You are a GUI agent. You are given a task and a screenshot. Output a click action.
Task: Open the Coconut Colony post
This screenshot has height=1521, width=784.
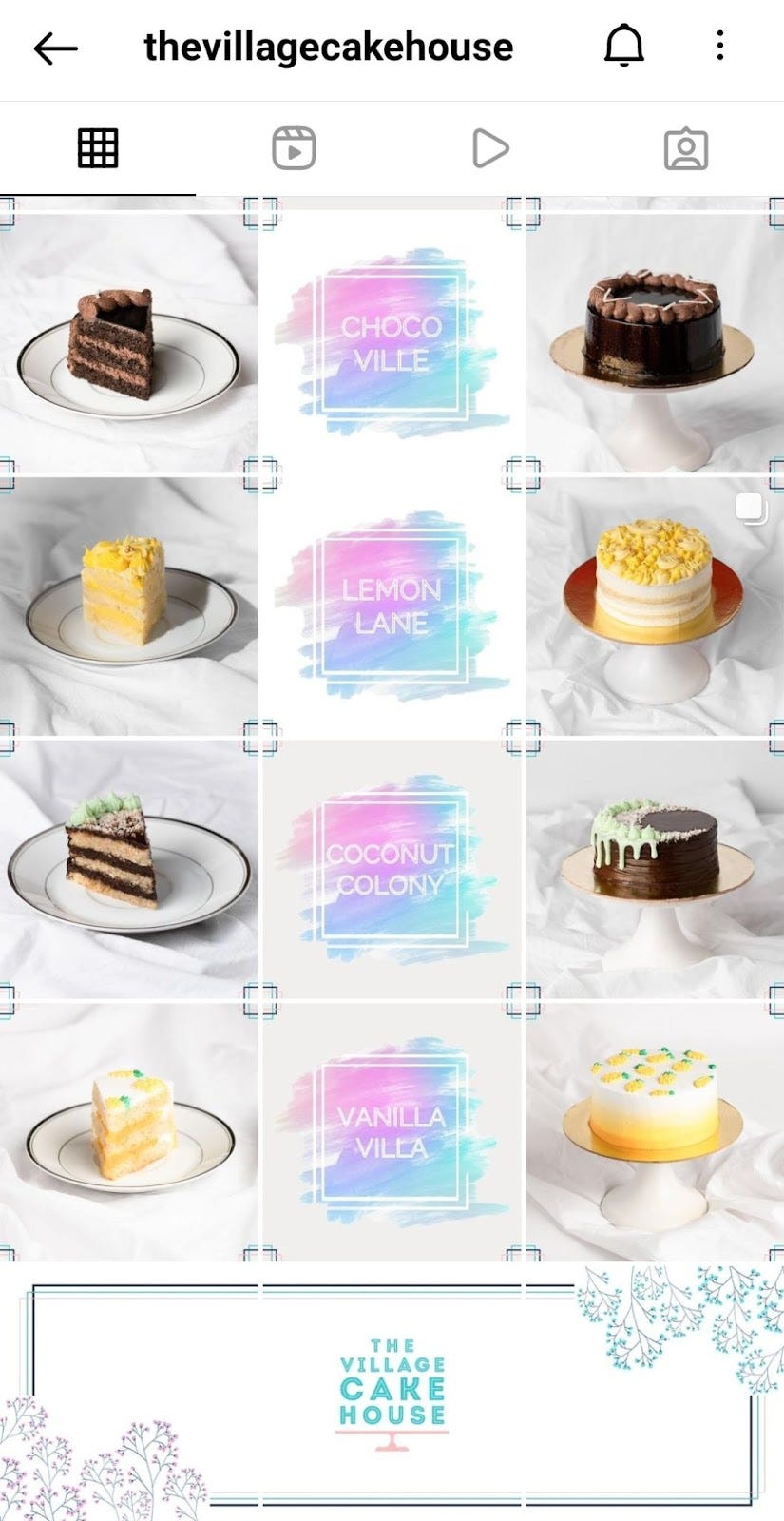[392, 870]
